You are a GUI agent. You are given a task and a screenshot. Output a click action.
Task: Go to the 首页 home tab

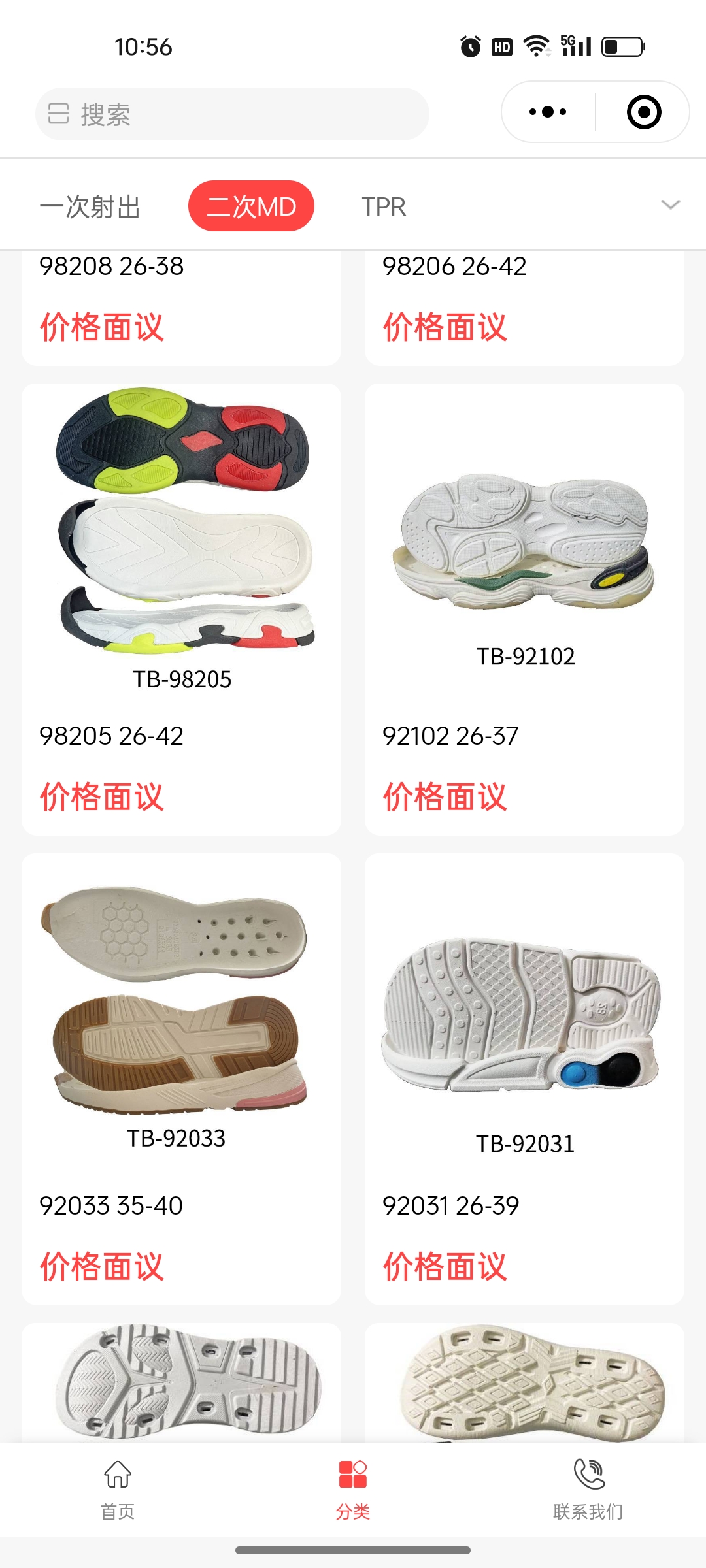(118, 1488)
